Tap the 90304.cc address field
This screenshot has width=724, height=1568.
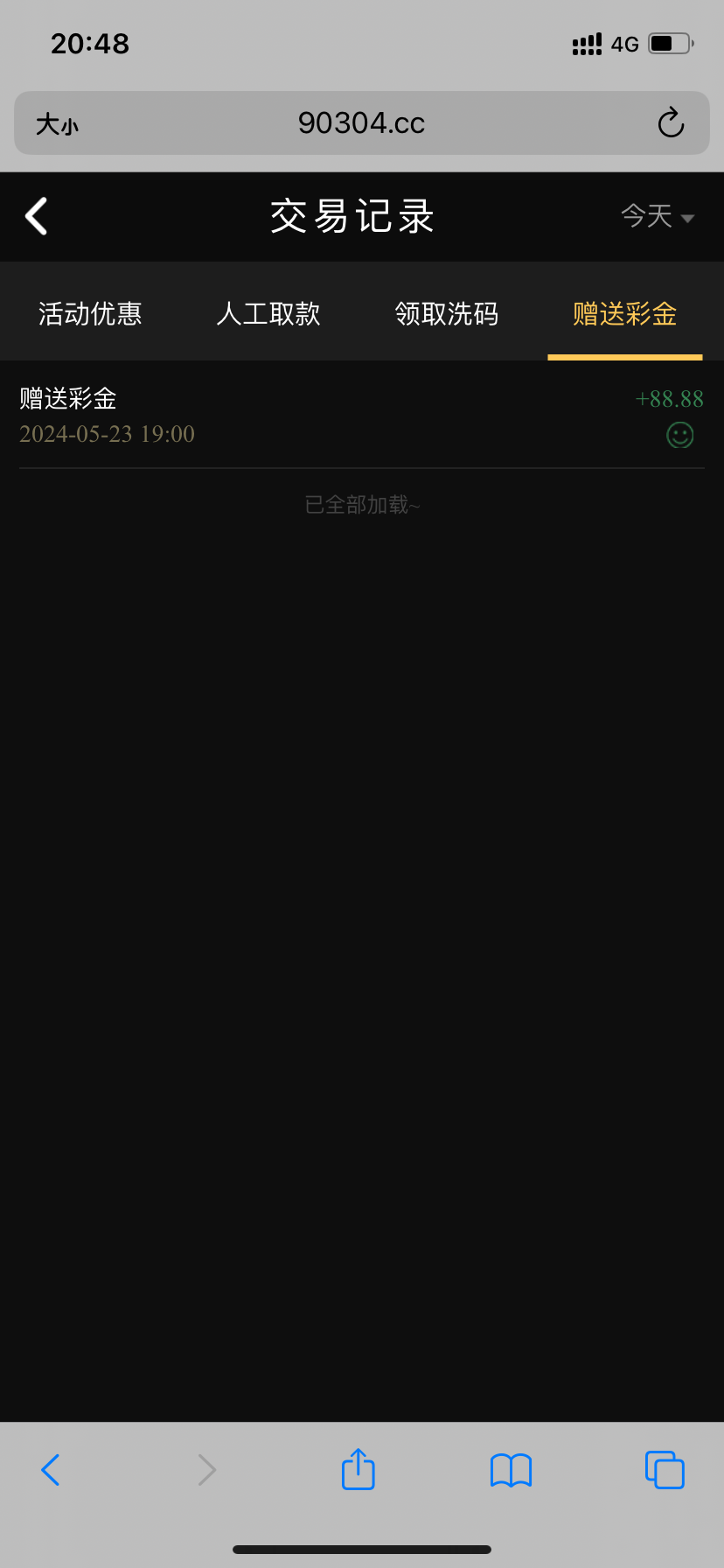click(362, 122)
